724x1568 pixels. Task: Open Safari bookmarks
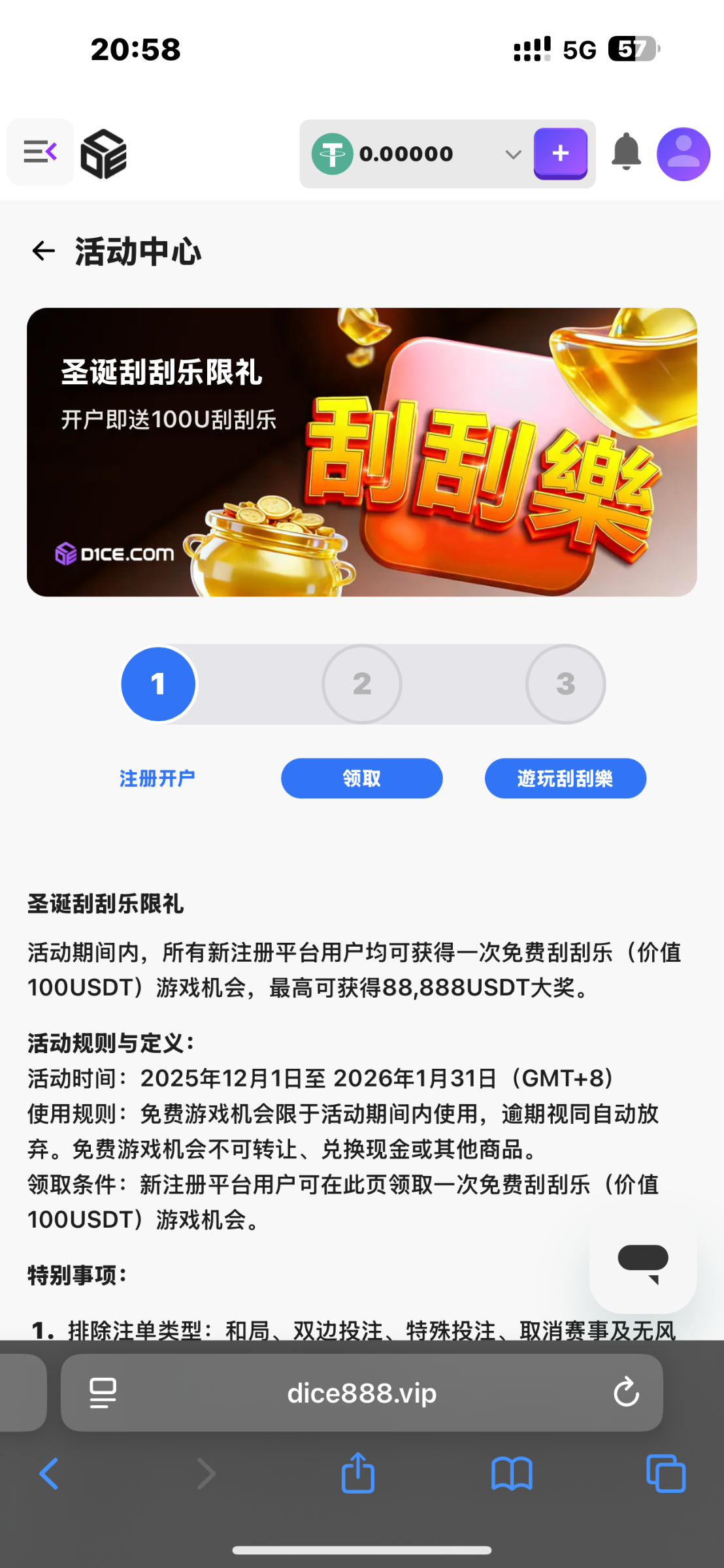512,1474
